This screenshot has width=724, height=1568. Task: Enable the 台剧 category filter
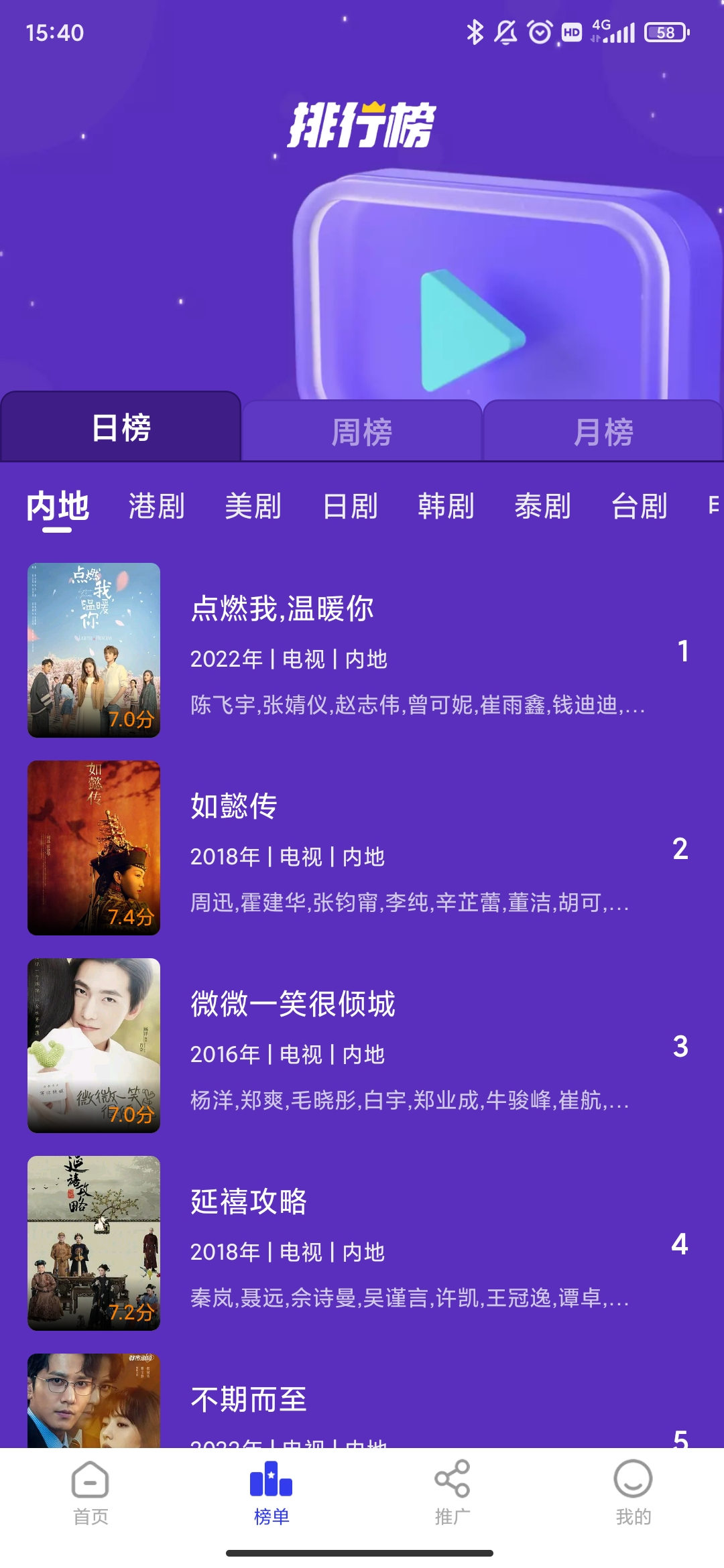point(641,507)
